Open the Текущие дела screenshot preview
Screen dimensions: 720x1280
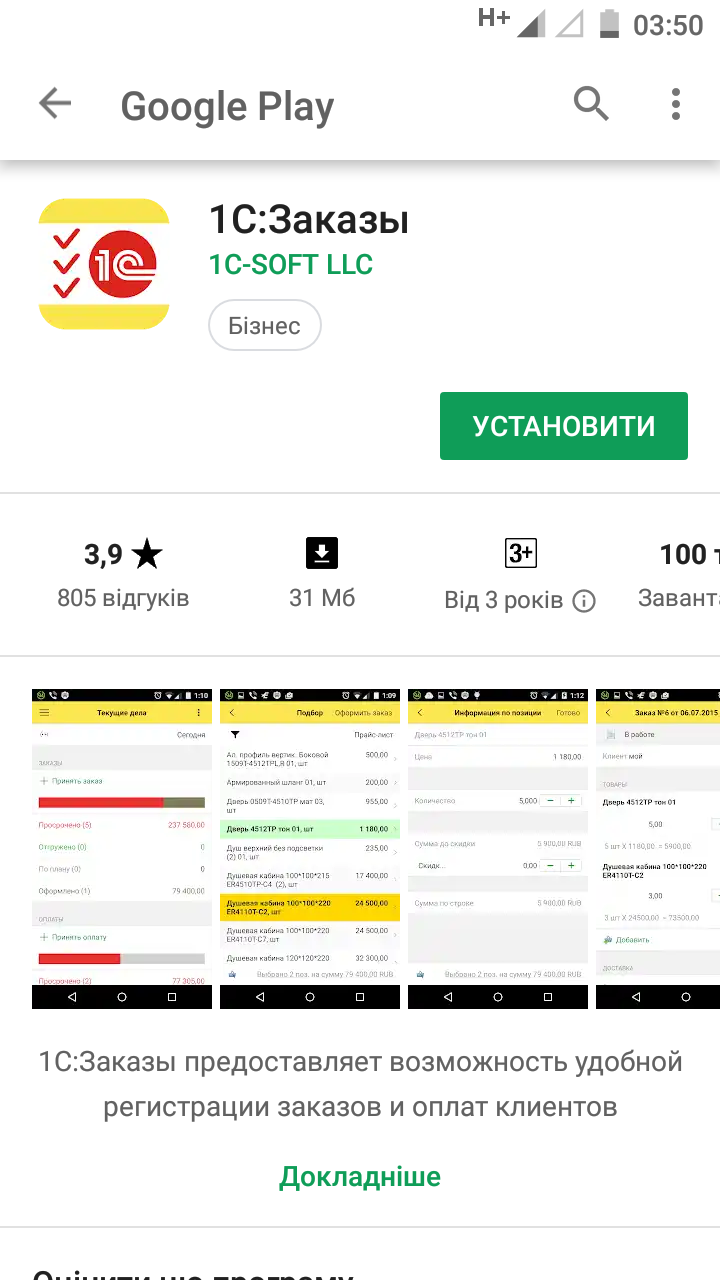tap(122, 848)
